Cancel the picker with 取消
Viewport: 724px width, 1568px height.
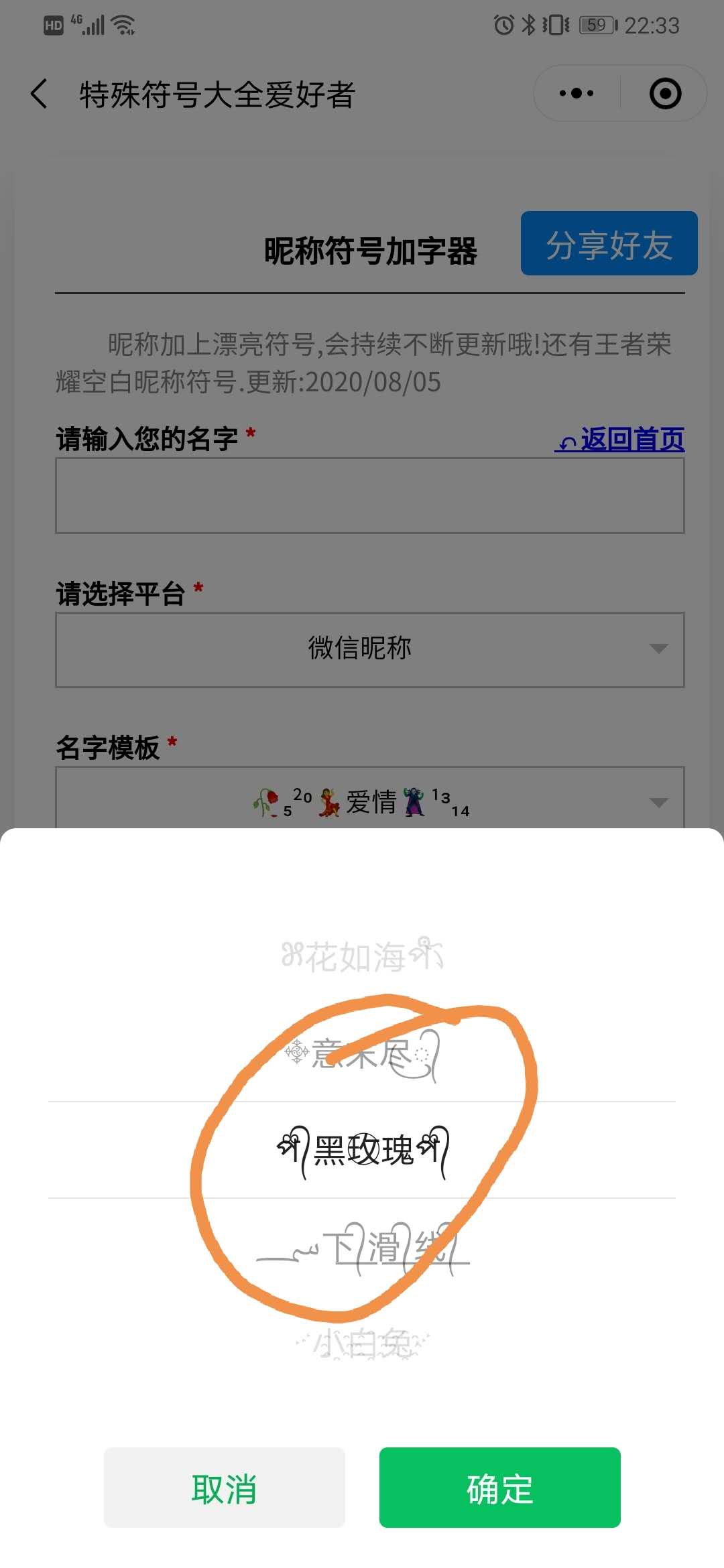click(x=224, y=1488)
